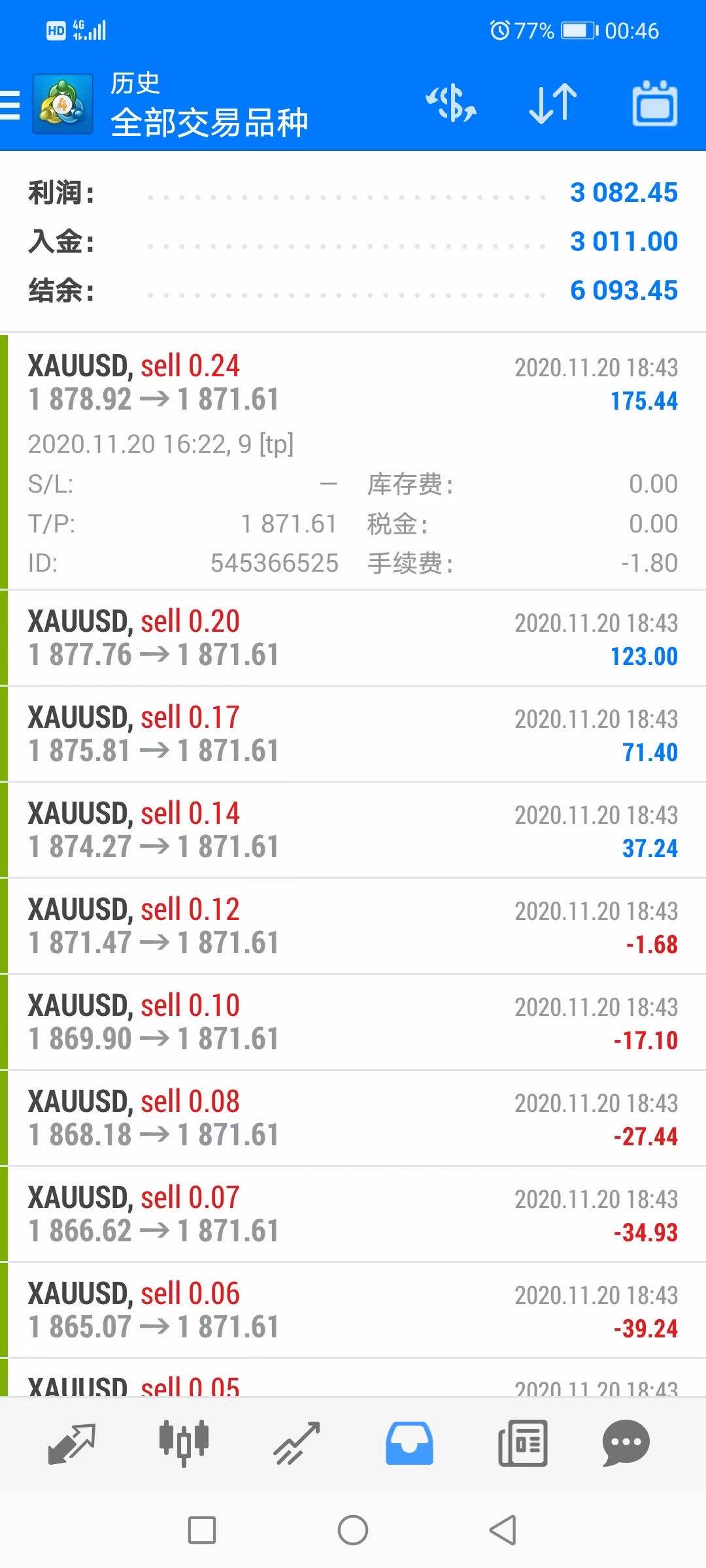The height and width of the screenshot is (1568, 706).
Task: Switch to the trade tab
Action: pos(297,1443)
